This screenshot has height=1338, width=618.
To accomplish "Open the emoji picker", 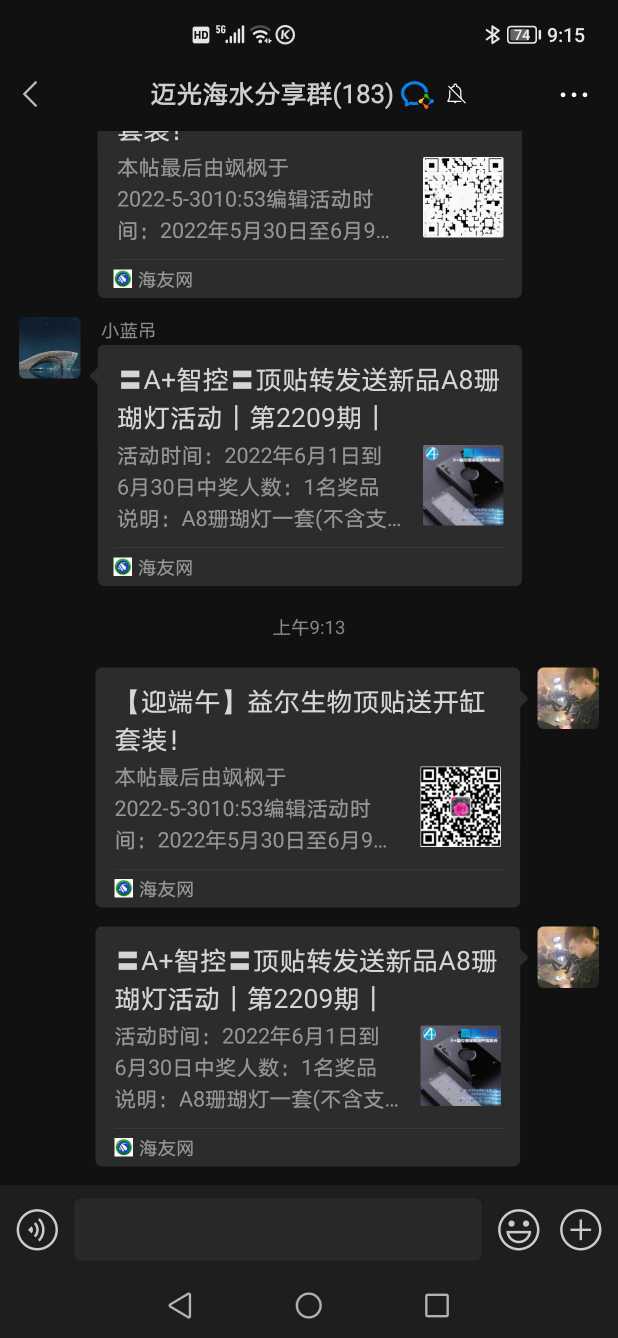I will click(519, 1229).
